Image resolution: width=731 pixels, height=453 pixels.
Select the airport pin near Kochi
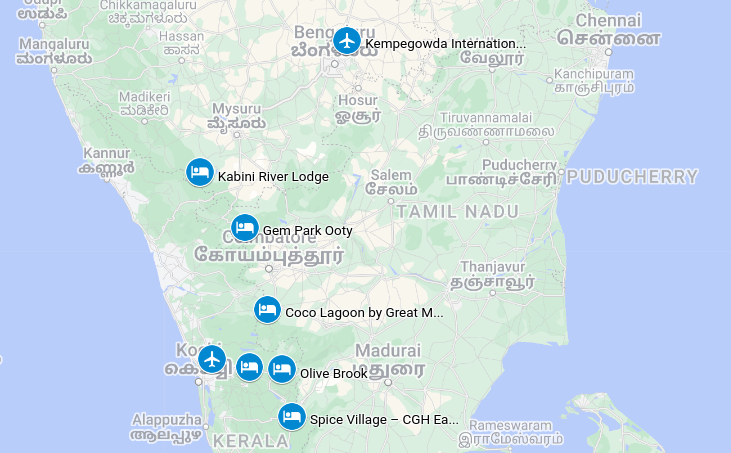pos(212,359)
